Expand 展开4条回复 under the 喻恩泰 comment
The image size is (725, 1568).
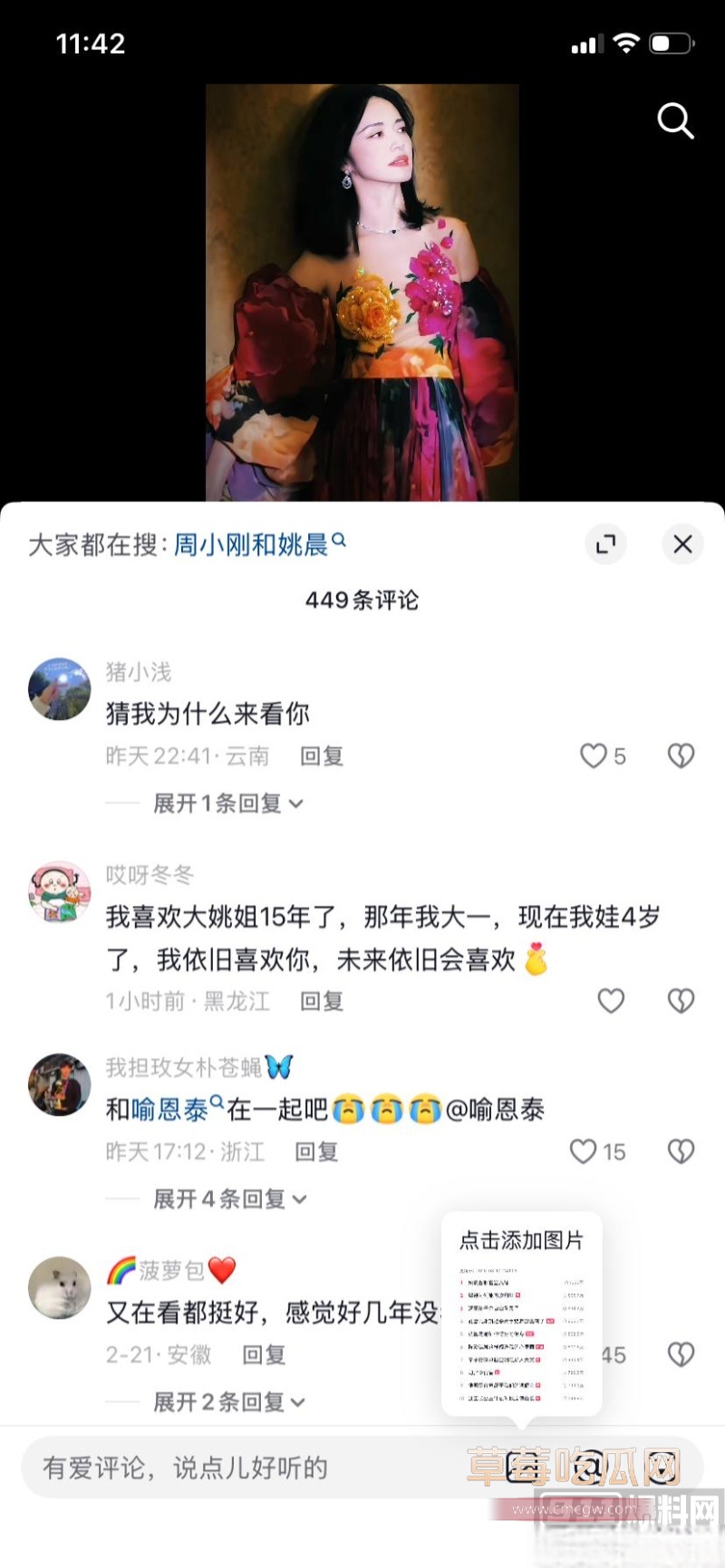227,1198
